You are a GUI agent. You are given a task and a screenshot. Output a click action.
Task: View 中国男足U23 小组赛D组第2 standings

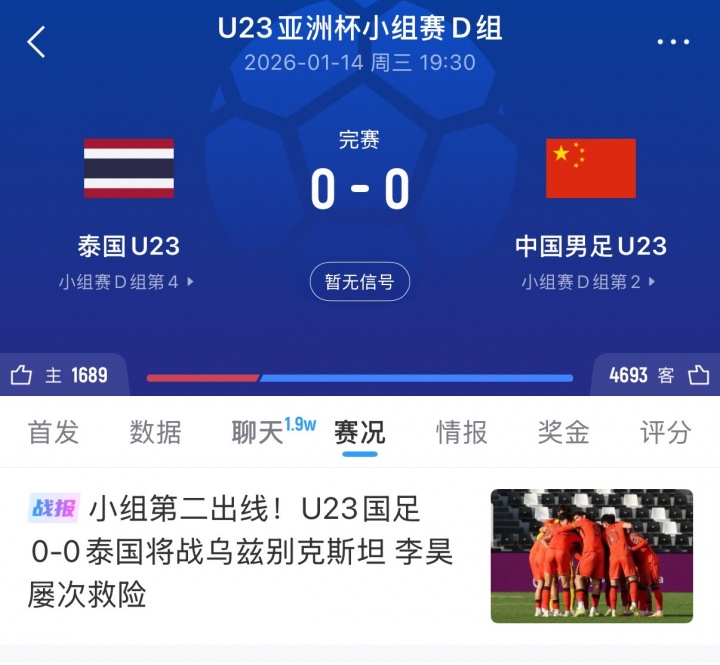tap(588, 282)
